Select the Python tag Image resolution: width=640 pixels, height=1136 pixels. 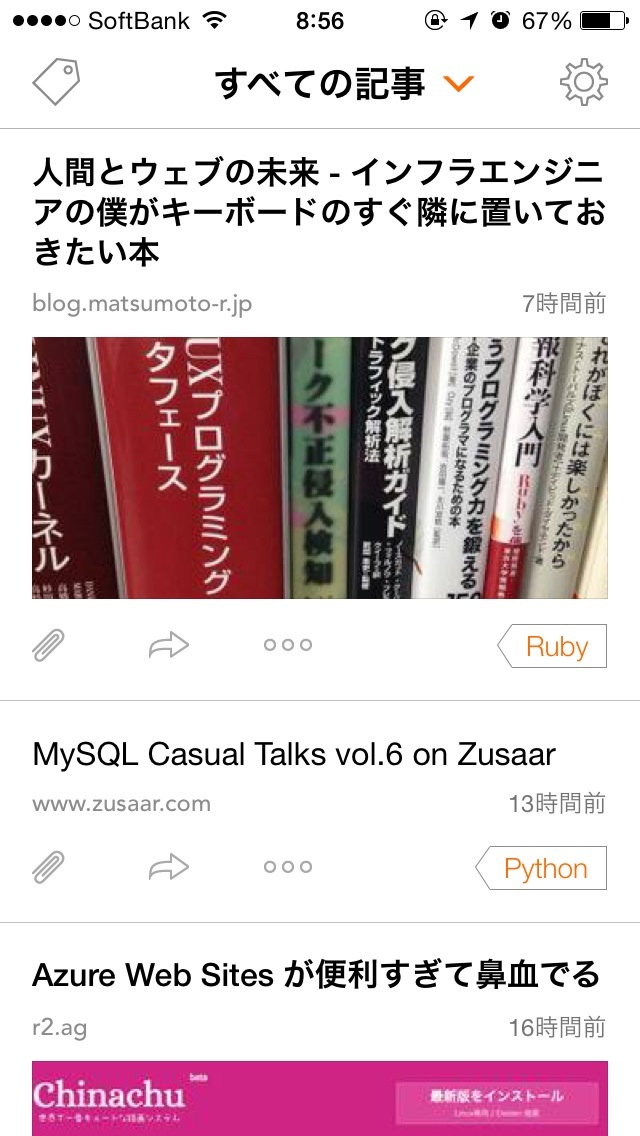[541, 868]
